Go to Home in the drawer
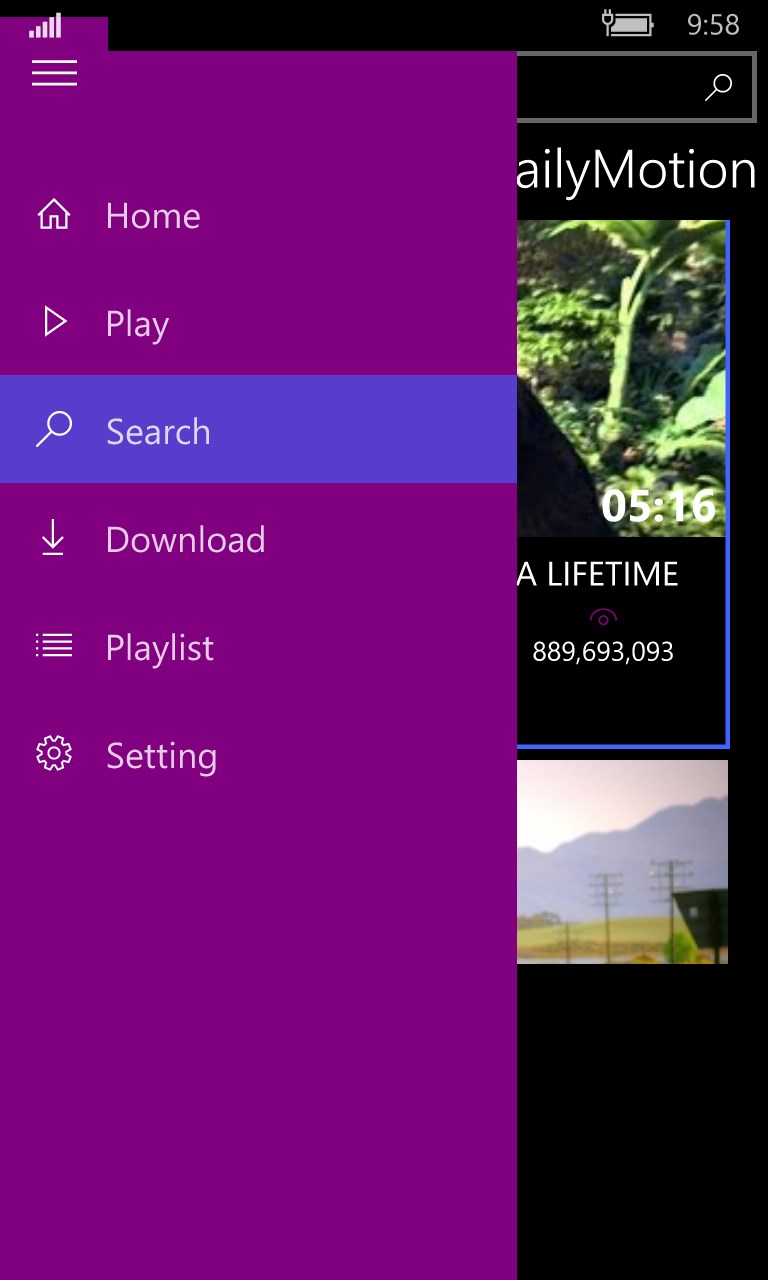Screen dimensions: 768x1280 [x=152, y=216]
